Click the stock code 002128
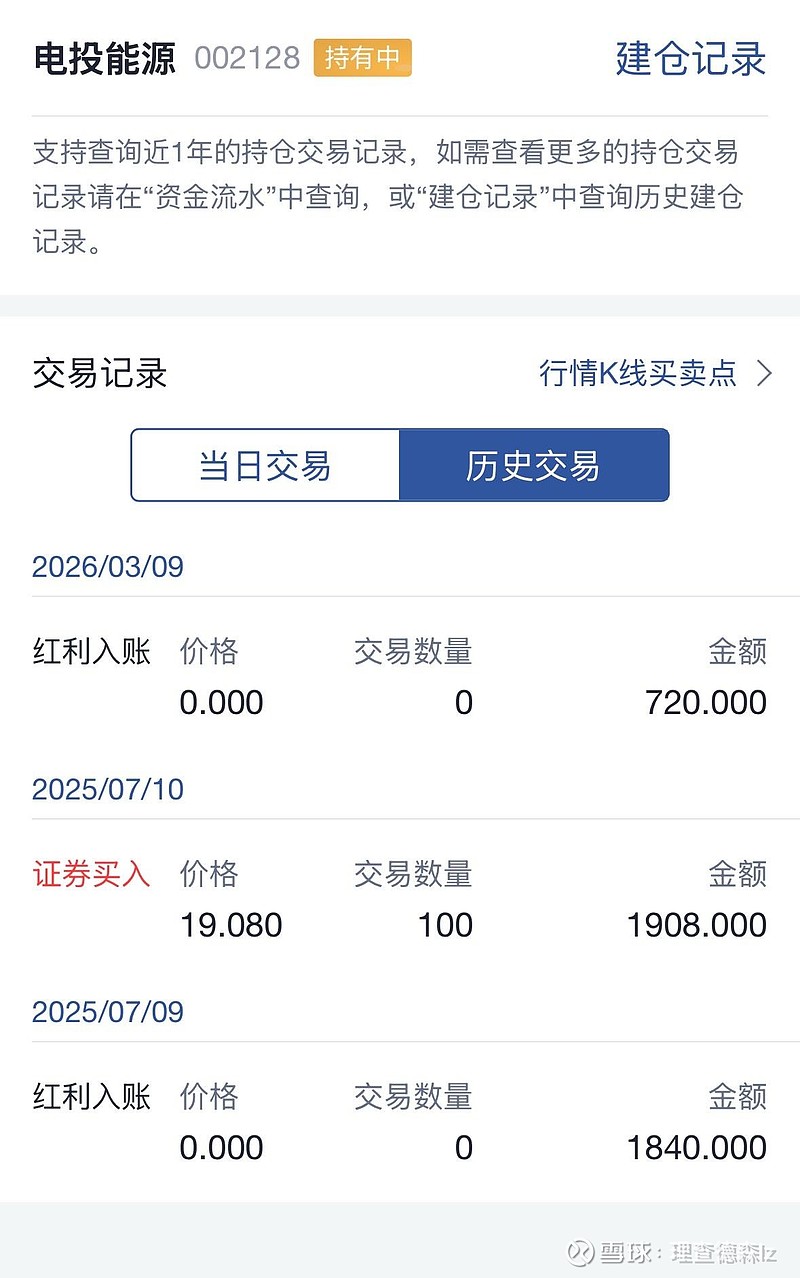This screenshot has width=800, height=1278. point(246,59)
